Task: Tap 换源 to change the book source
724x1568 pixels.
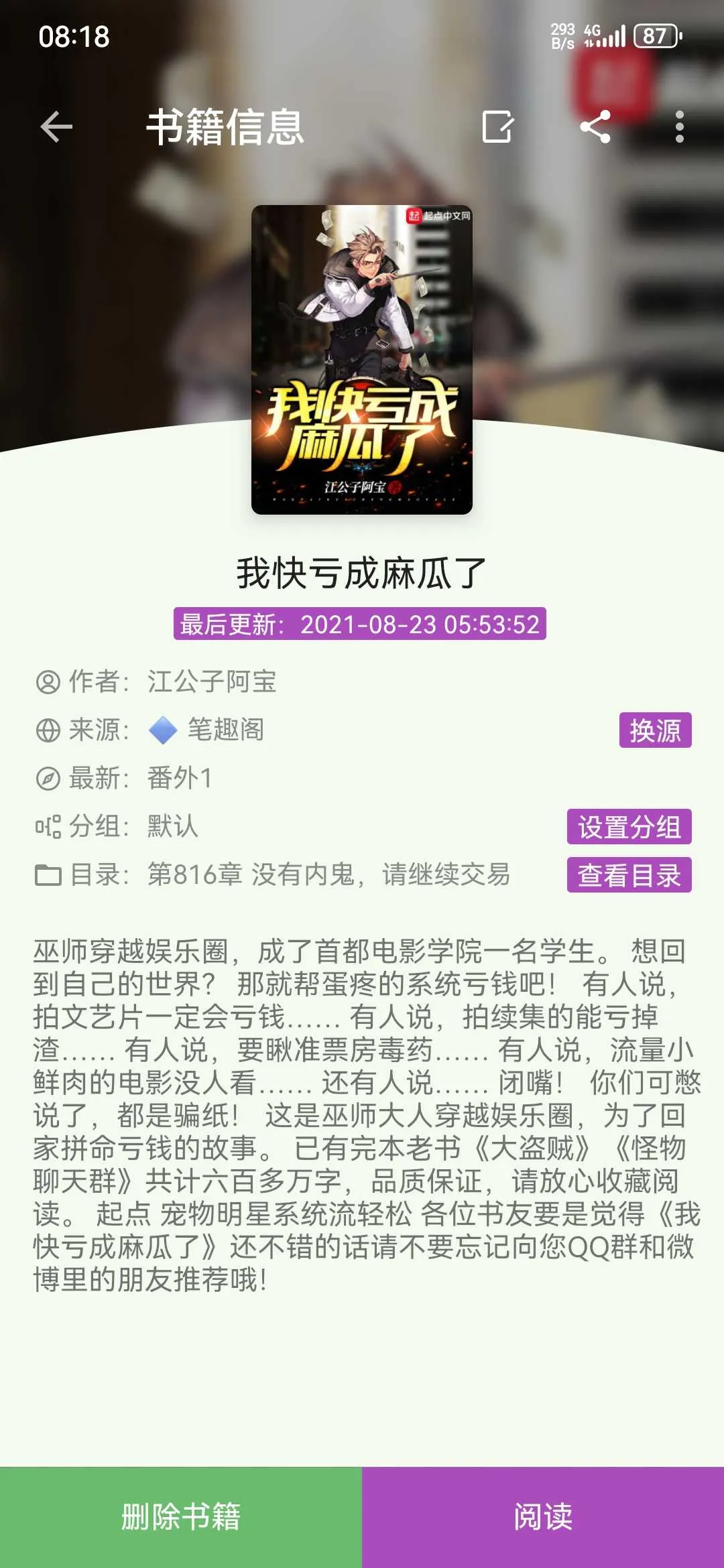Action: tap(654, 730)
